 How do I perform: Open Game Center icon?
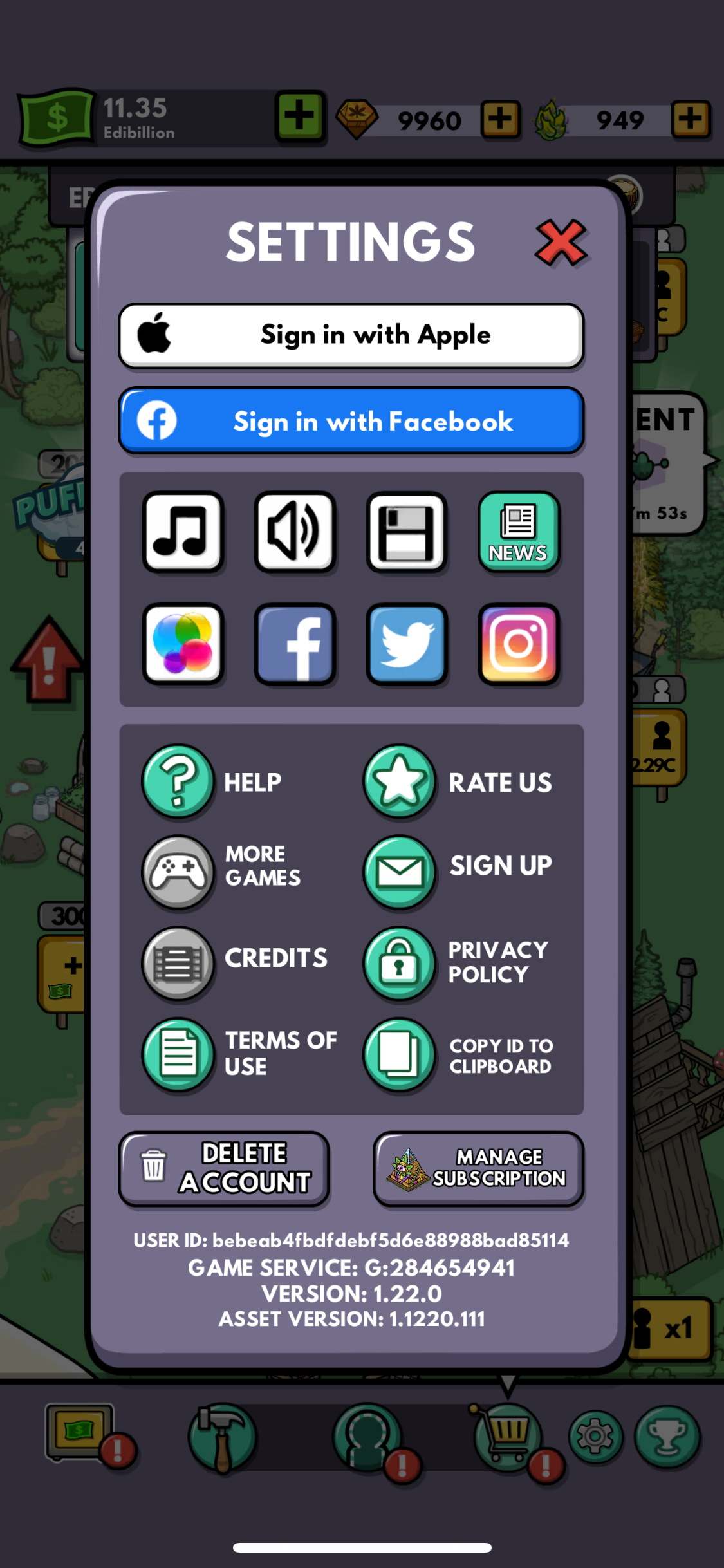pyautogui.click(x=183, y=643)
